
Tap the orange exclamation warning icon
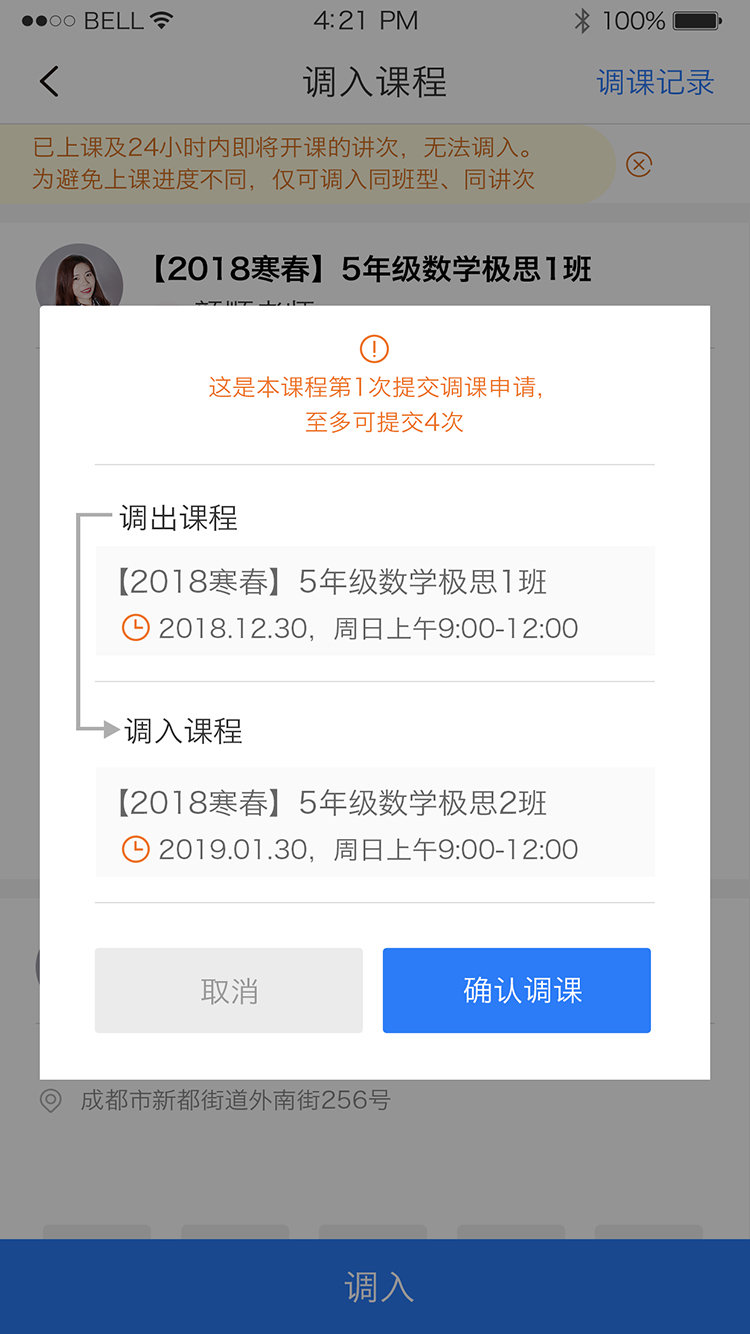(x=374, y=349)
